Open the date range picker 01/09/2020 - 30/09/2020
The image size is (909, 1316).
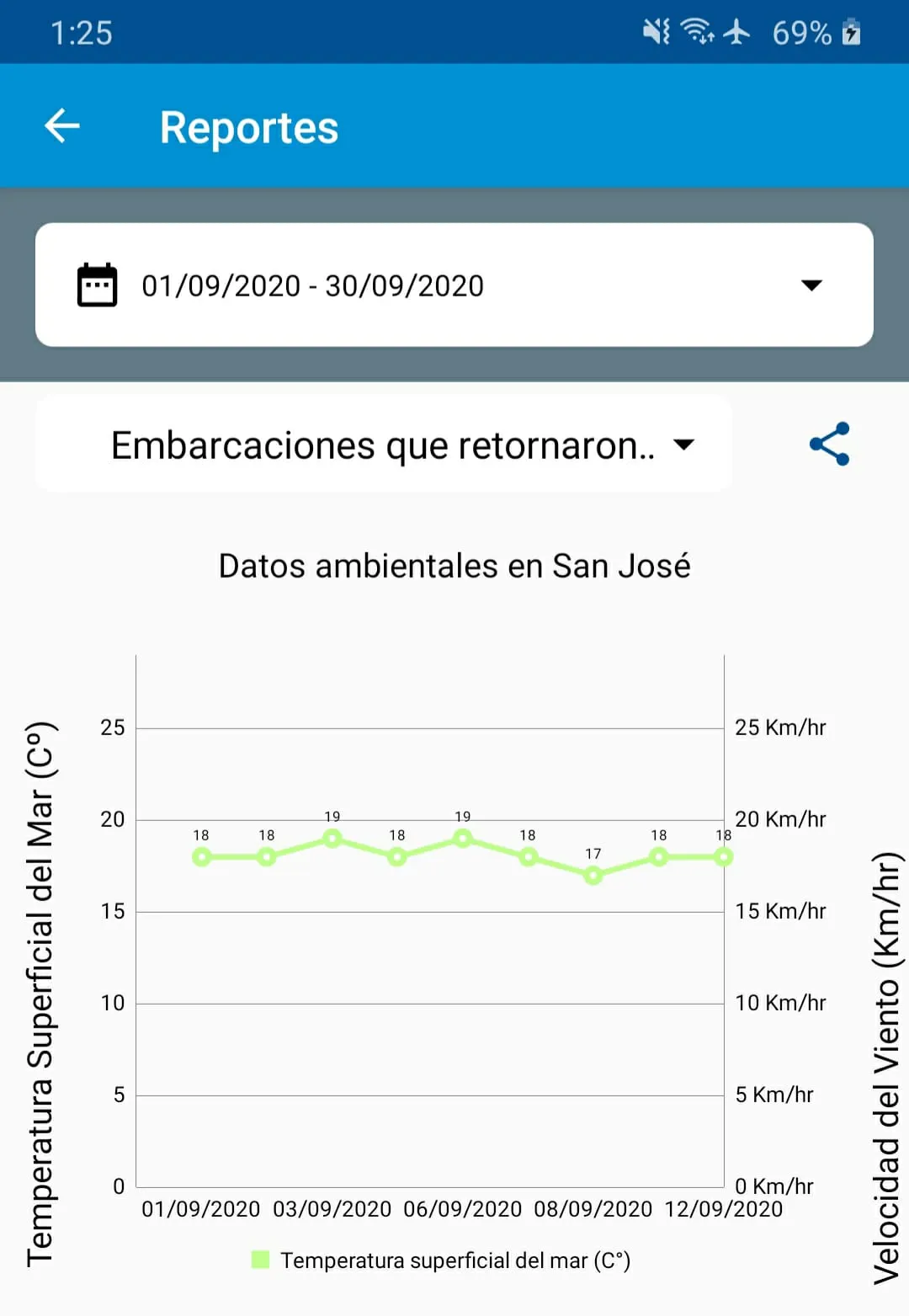(x=454, y=285)
